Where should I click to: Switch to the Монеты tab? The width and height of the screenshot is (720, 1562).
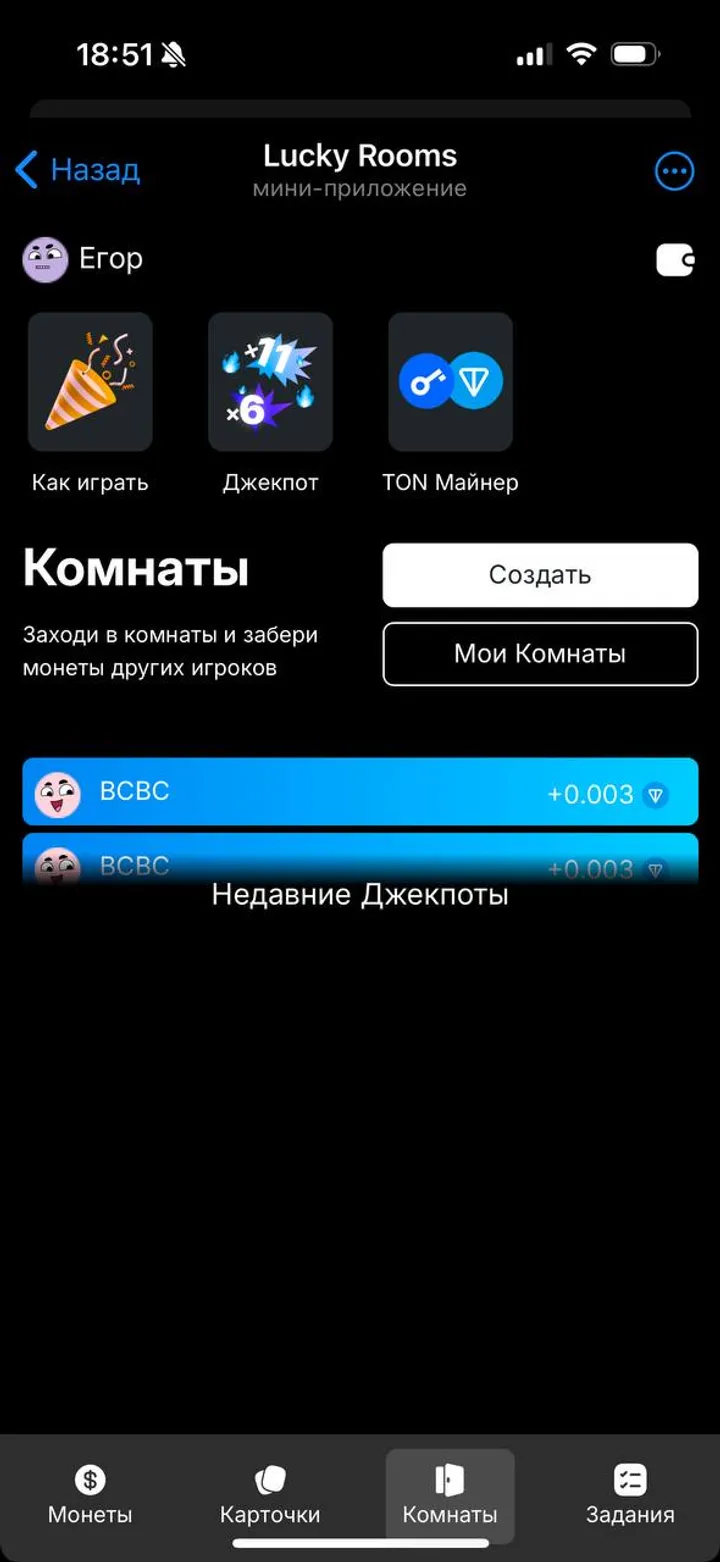90,1495
